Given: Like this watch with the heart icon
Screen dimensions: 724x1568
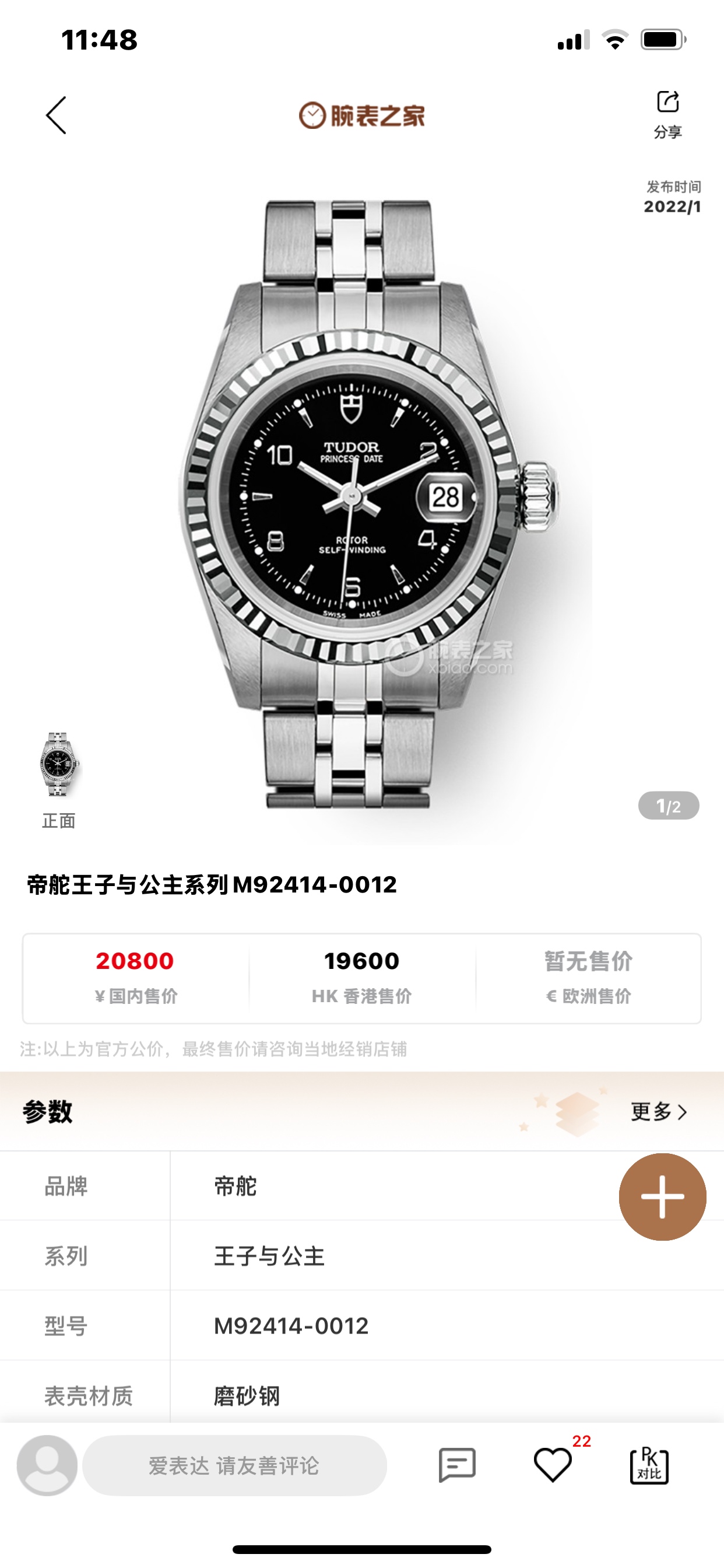Looking at the screenshot, I should (x=553, y=1465).
